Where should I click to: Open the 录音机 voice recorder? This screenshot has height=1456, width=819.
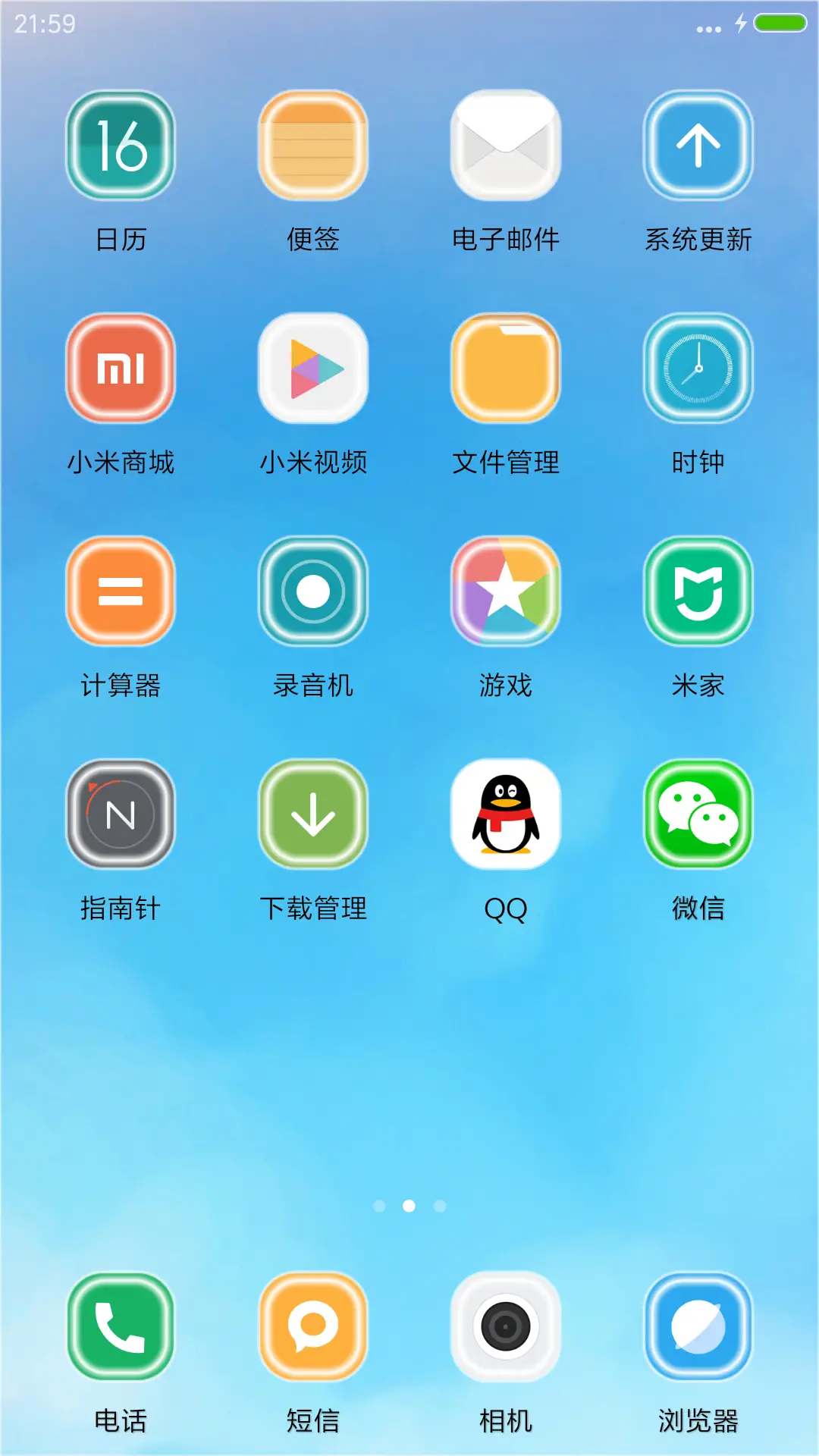click(x=312, y=591)
